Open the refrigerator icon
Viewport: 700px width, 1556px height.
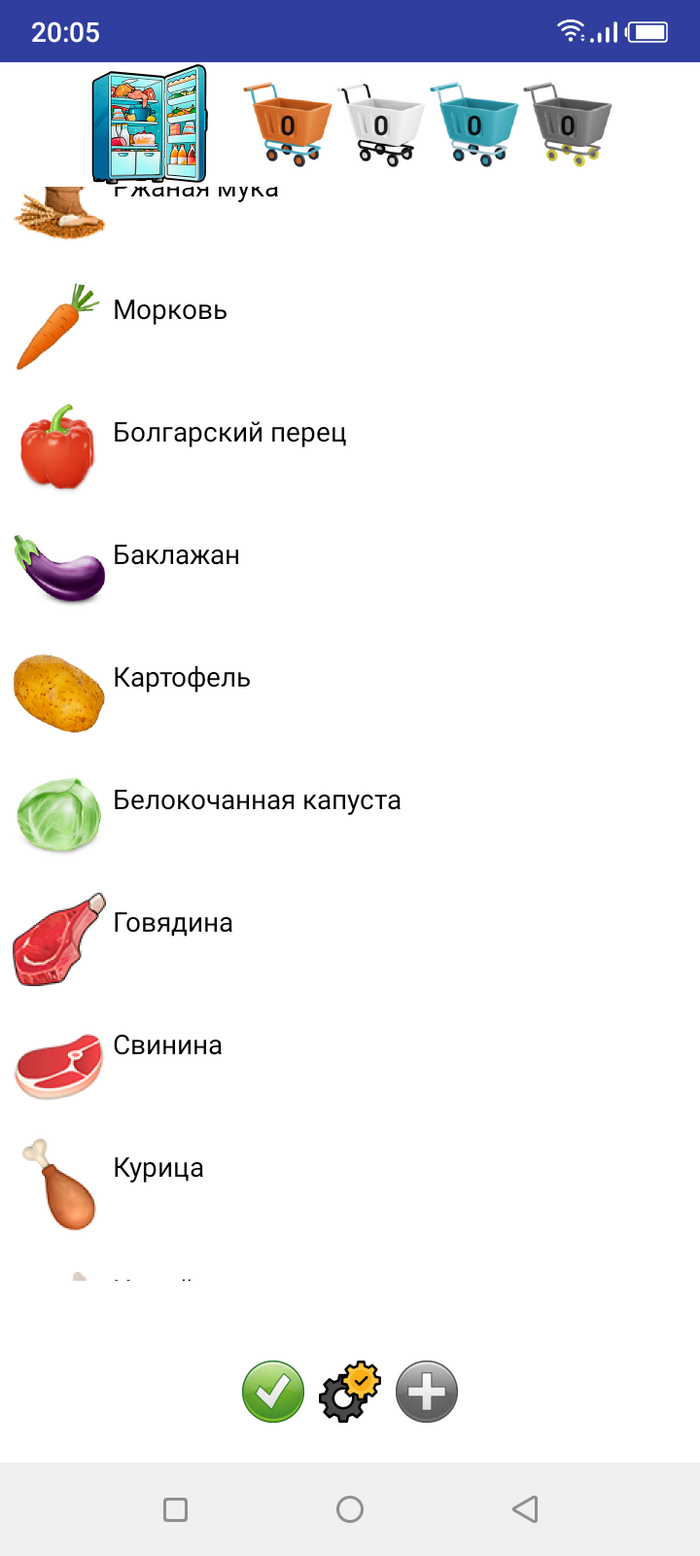pos(150,122)
